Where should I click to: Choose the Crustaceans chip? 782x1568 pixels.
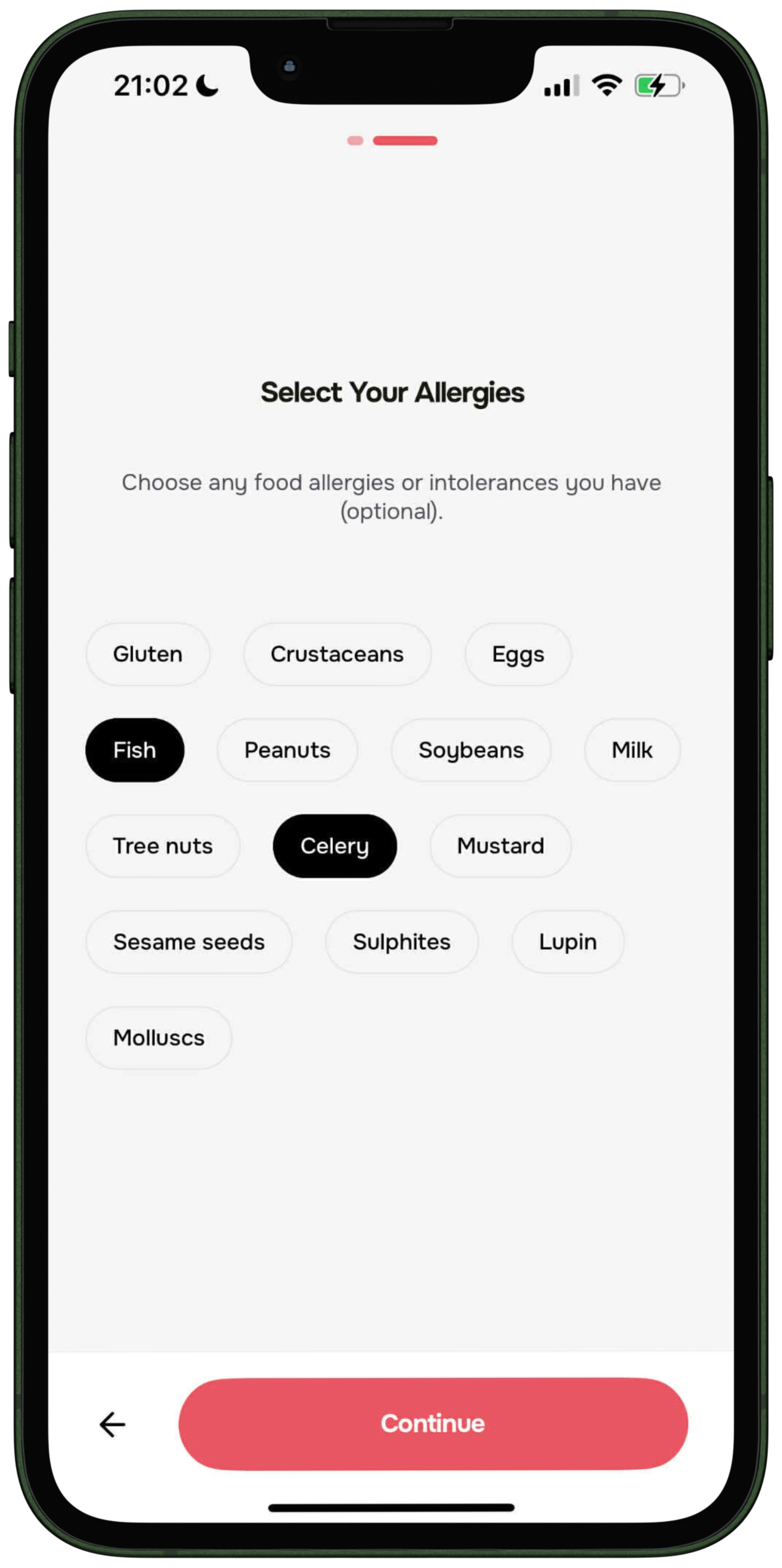(x=337, y=654)
